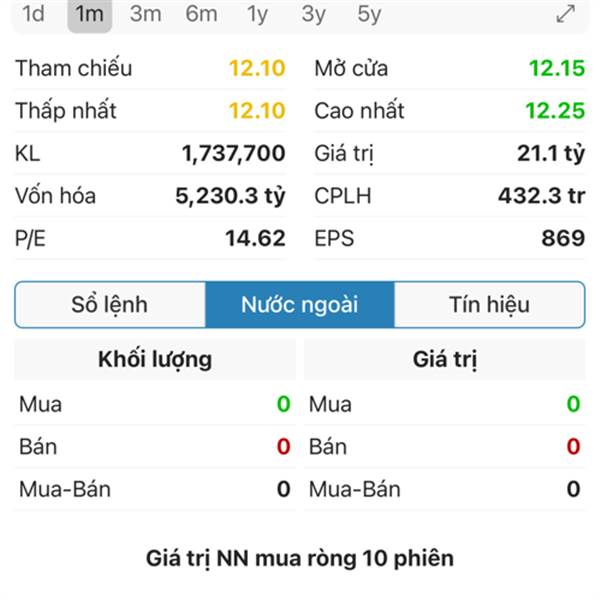600x600 pixels.
Task: Show the 1y chart range
Action: pyautogui.click(x=257, y=14)
